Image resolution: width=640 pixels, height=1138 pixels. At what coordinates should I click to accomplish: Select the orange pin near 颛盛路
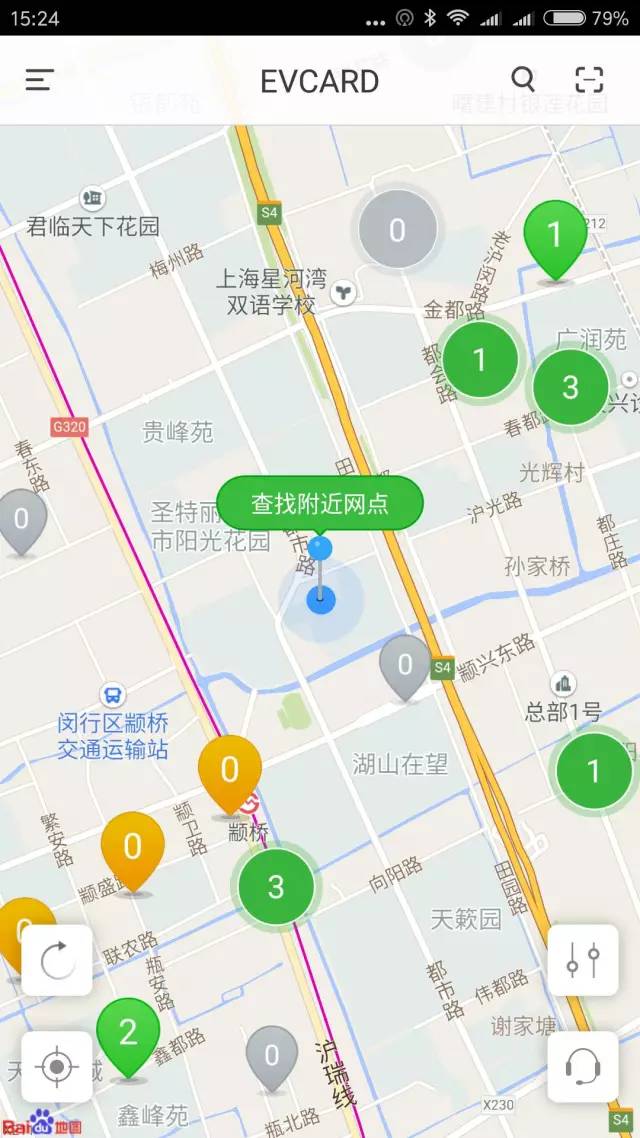[132, 848]
